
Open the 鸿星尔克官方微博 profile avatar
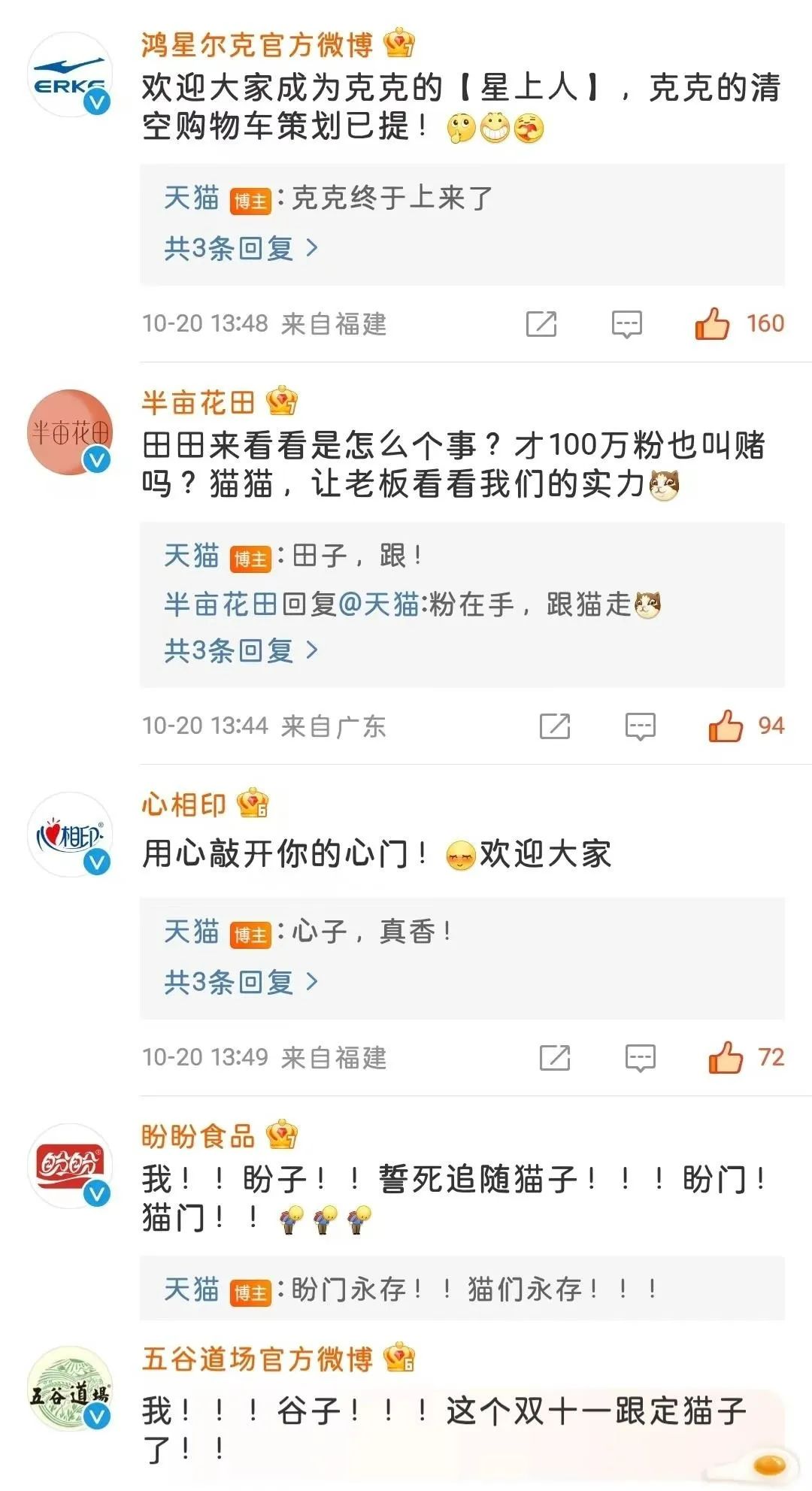70,75
